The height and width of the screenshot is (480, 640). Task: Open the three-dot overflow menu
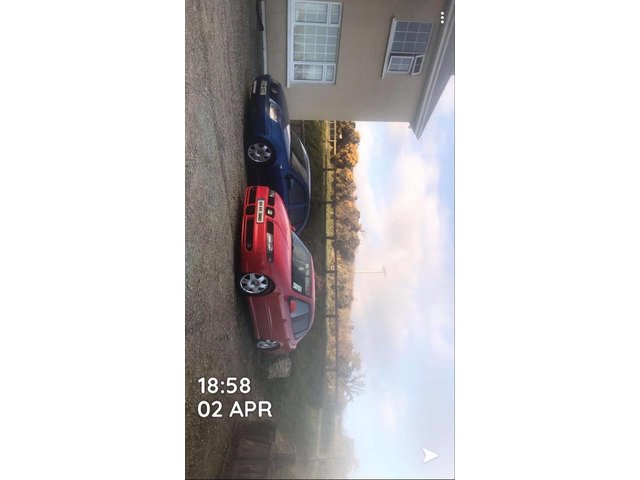(442, 17)
